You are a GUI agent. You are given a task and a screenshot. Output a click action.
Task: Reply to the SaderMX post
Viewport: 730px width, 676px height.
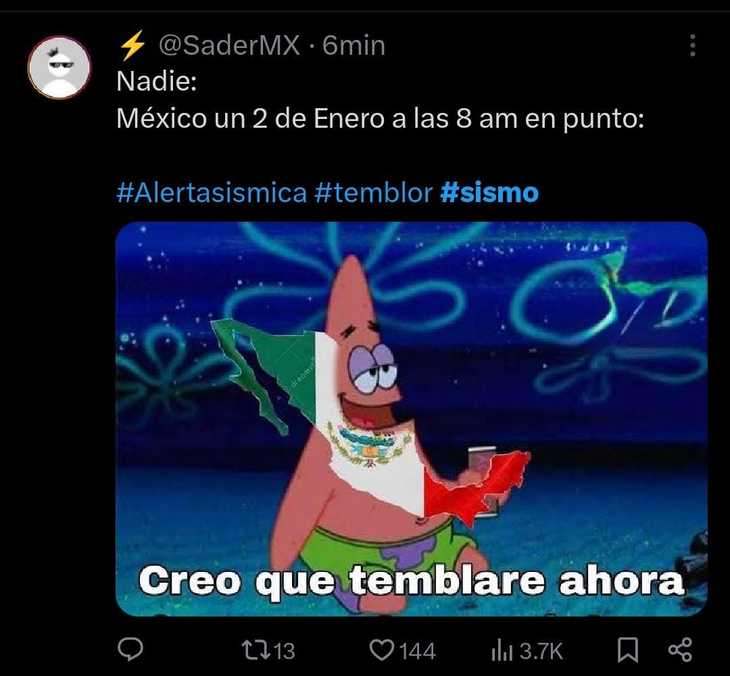click(x=131, y=650)
